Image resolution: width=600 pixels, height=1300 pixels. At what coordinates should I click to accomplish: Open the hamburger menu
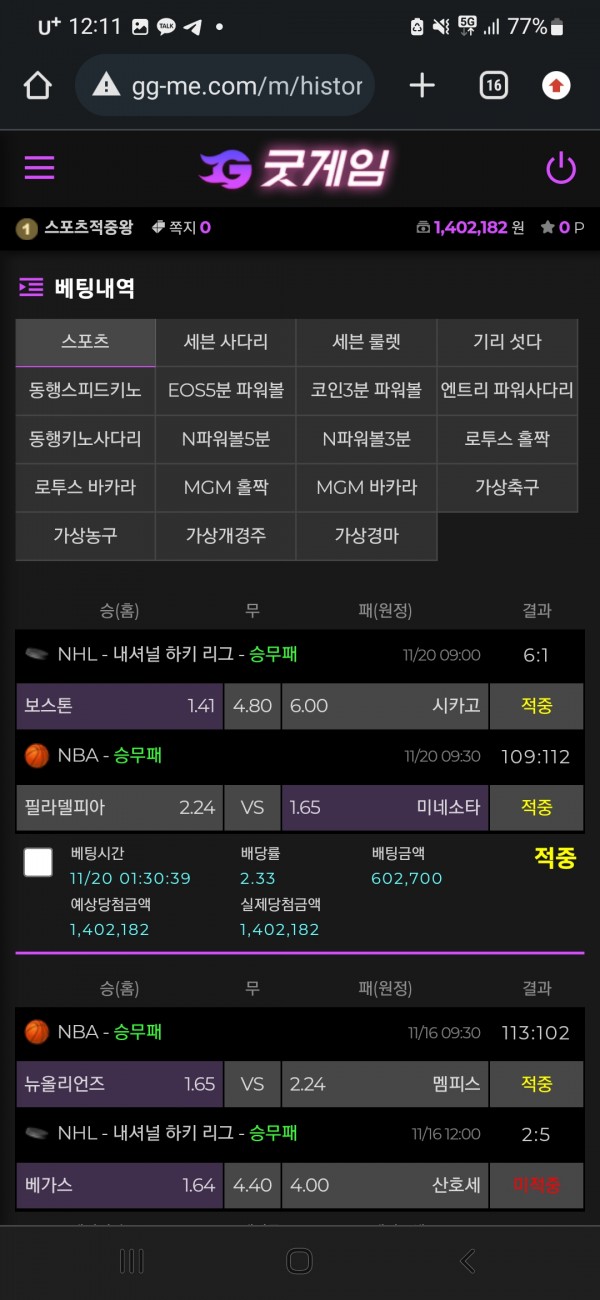[x=39, y=167]
